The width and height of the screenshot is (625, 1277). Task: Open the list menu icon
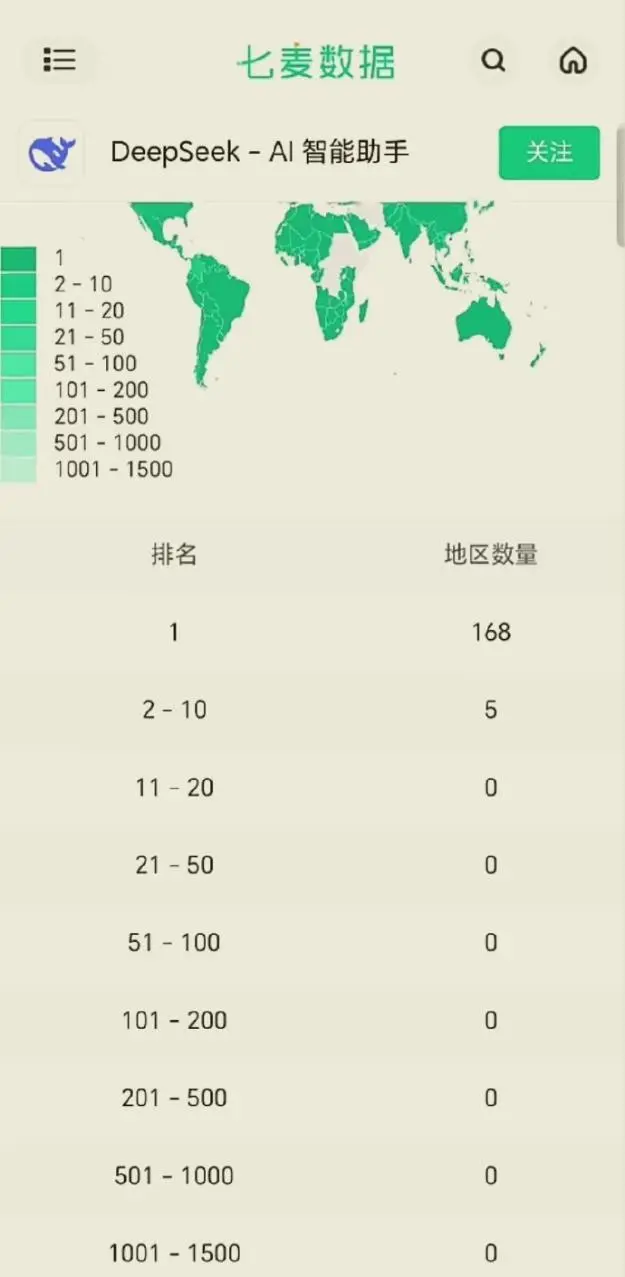(59, 60)
